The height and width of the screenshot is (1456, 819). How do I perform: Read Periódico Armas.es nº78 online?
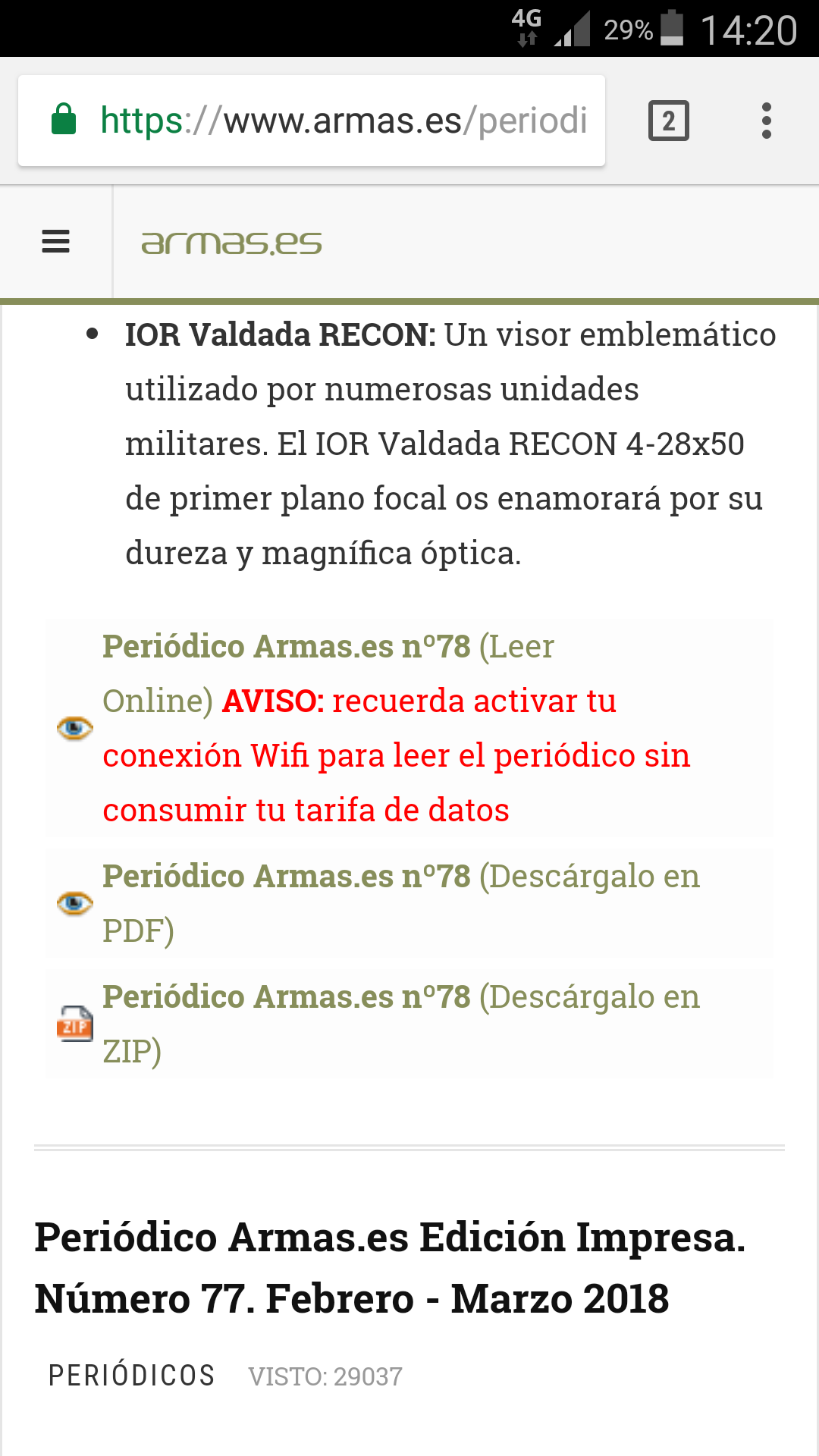click(x=287, y=647)
